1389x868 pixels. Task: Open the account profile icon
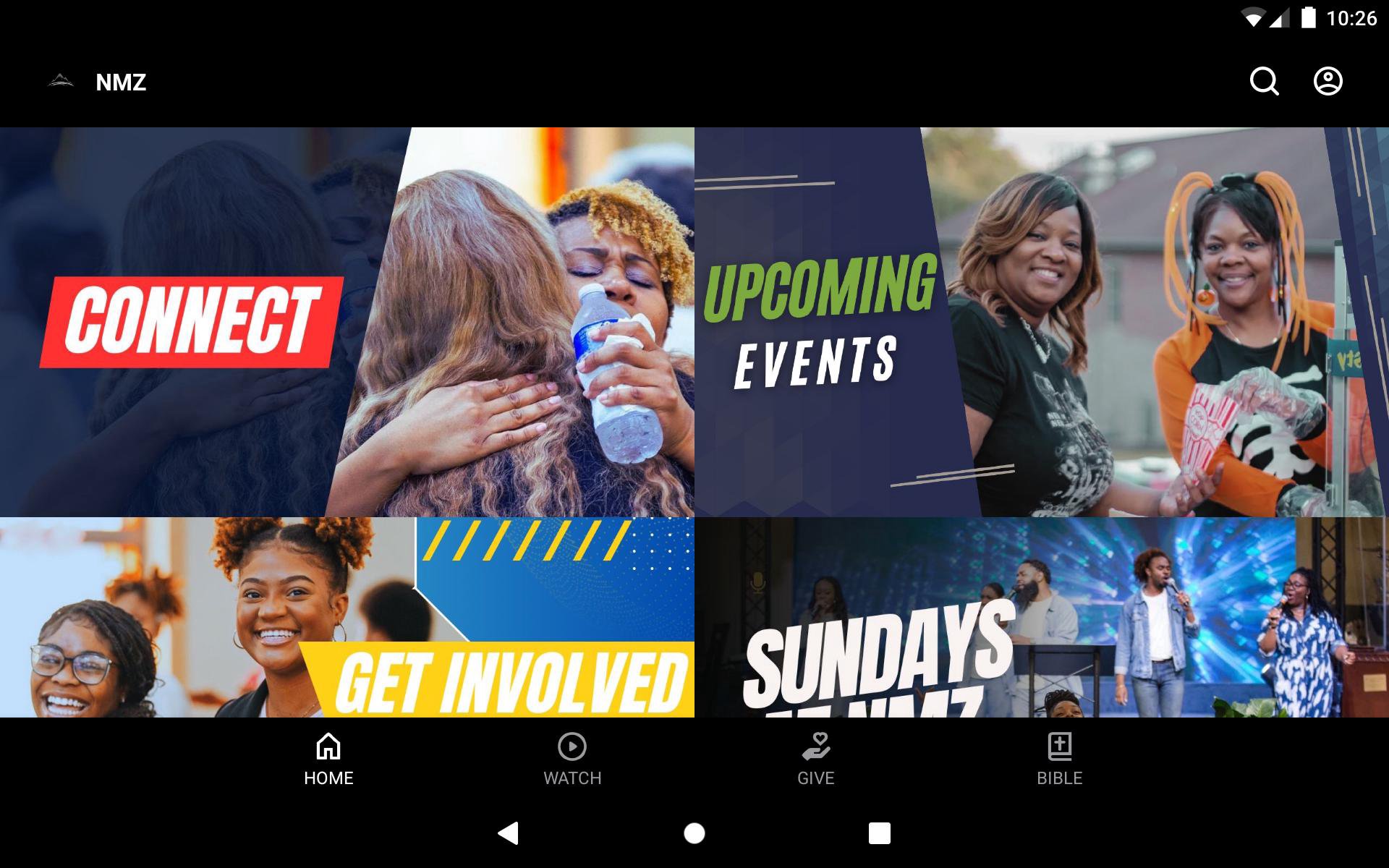click(x=1328, y=82)
